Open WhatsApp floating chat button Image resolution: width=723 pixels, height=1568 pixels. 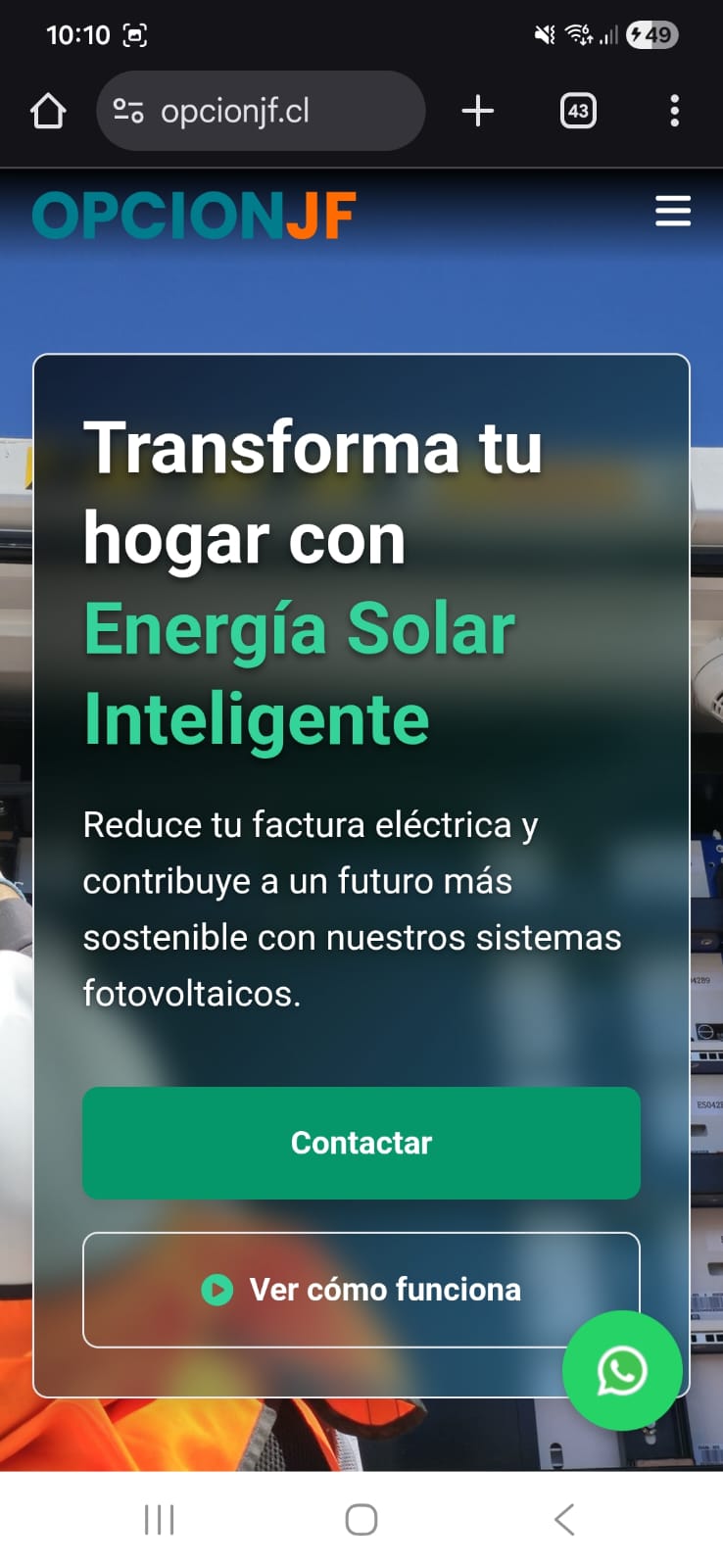pyautogui.click(x=622, y=1370)
